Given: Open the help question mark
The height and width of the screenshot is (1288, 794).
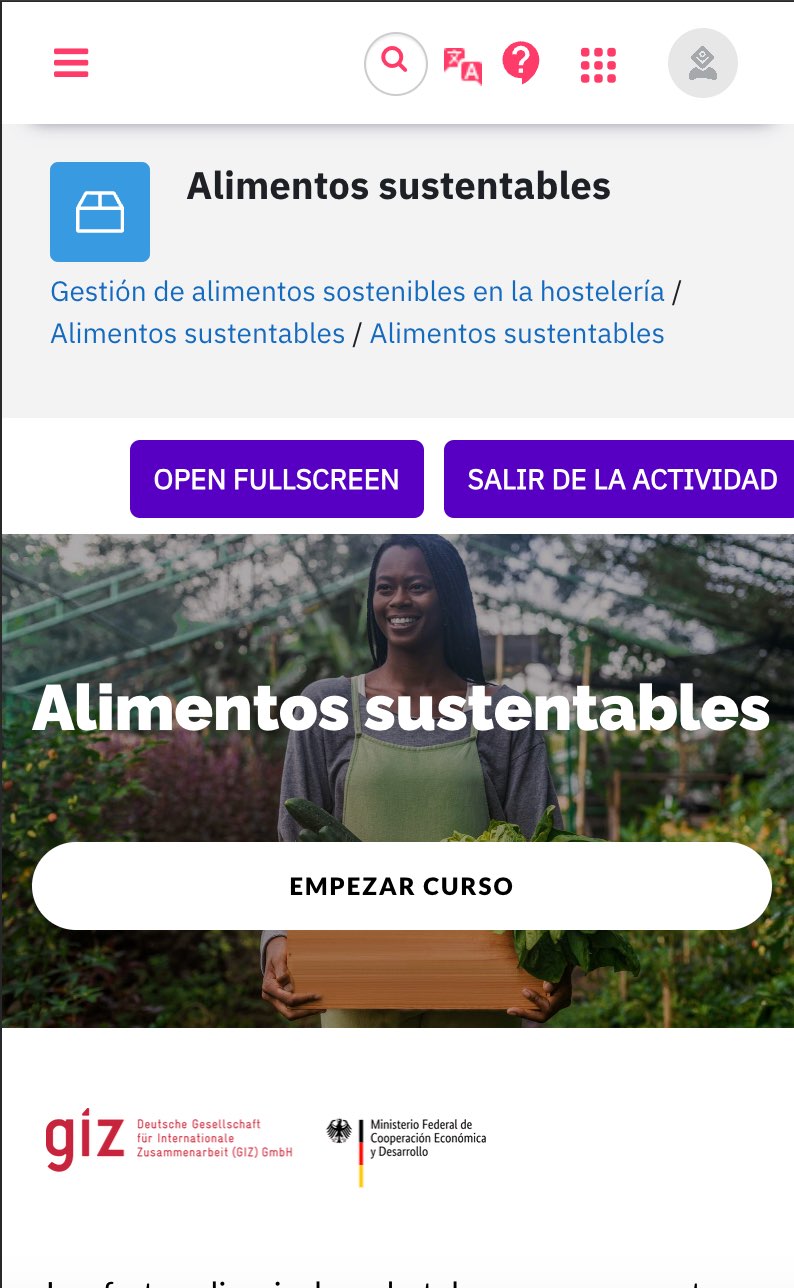Looking at the screenshot, I should 521,63.
